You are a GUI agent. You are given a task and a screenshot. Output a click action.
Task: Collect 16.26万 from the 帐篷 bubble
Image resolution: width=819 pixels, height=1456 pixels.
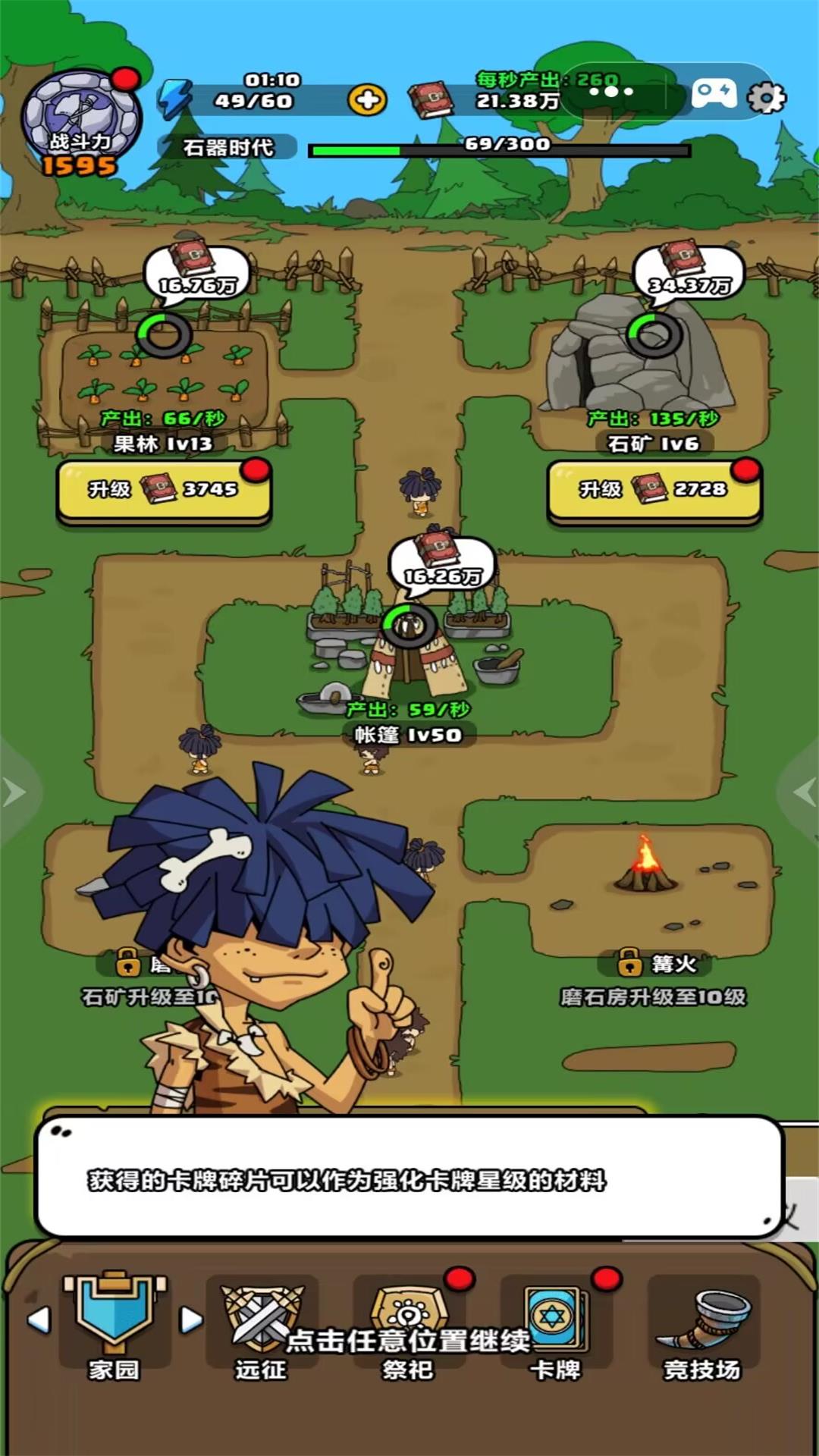coord(441,564)
